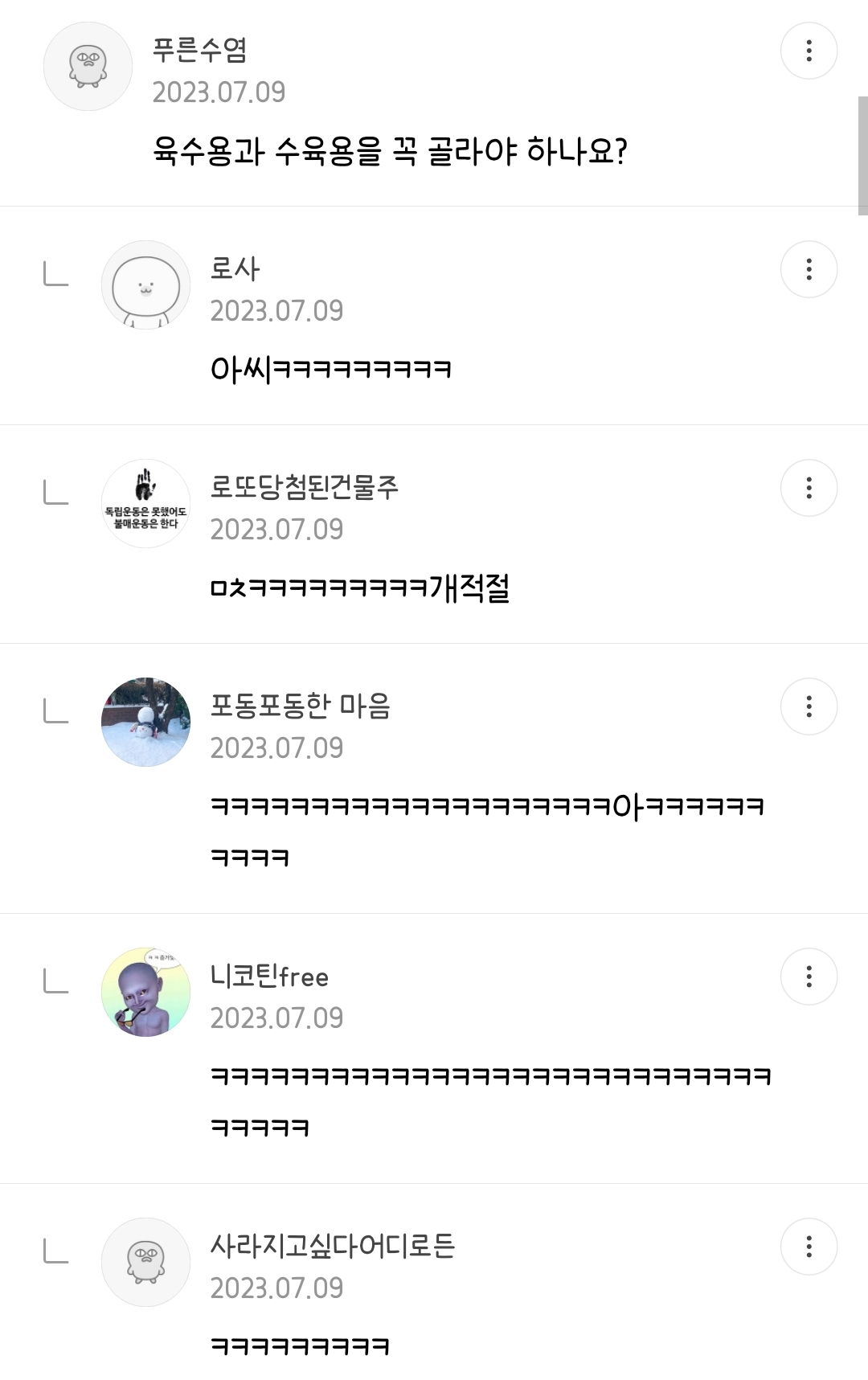Open 로사's profile avatar
The height and width of the screenshot is (1380, 868).
[145, 285]
